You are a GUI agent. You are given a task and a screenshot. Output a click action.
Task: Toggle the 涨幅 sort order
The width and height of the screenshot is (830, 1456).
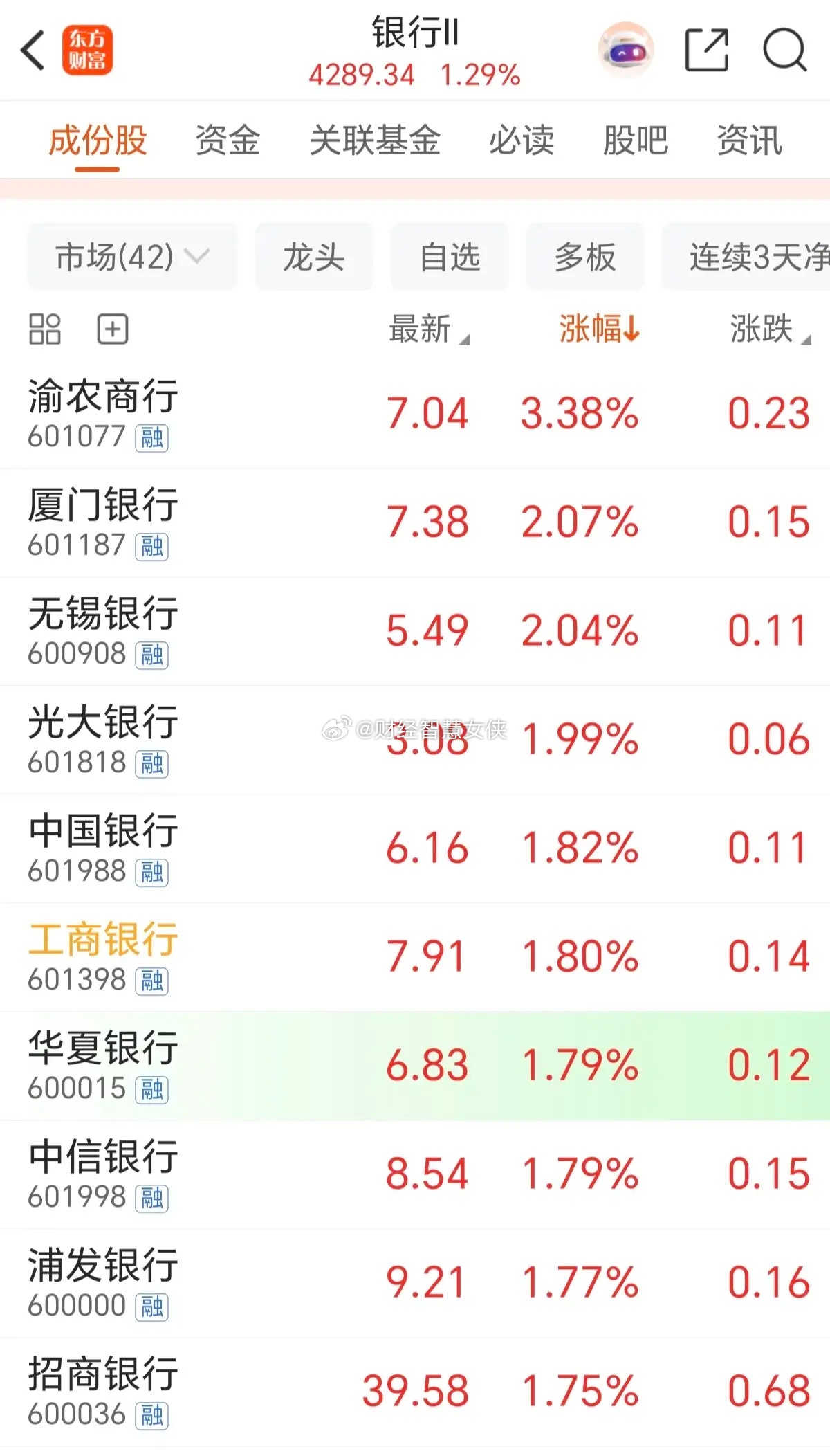click(x=600, y=329)
